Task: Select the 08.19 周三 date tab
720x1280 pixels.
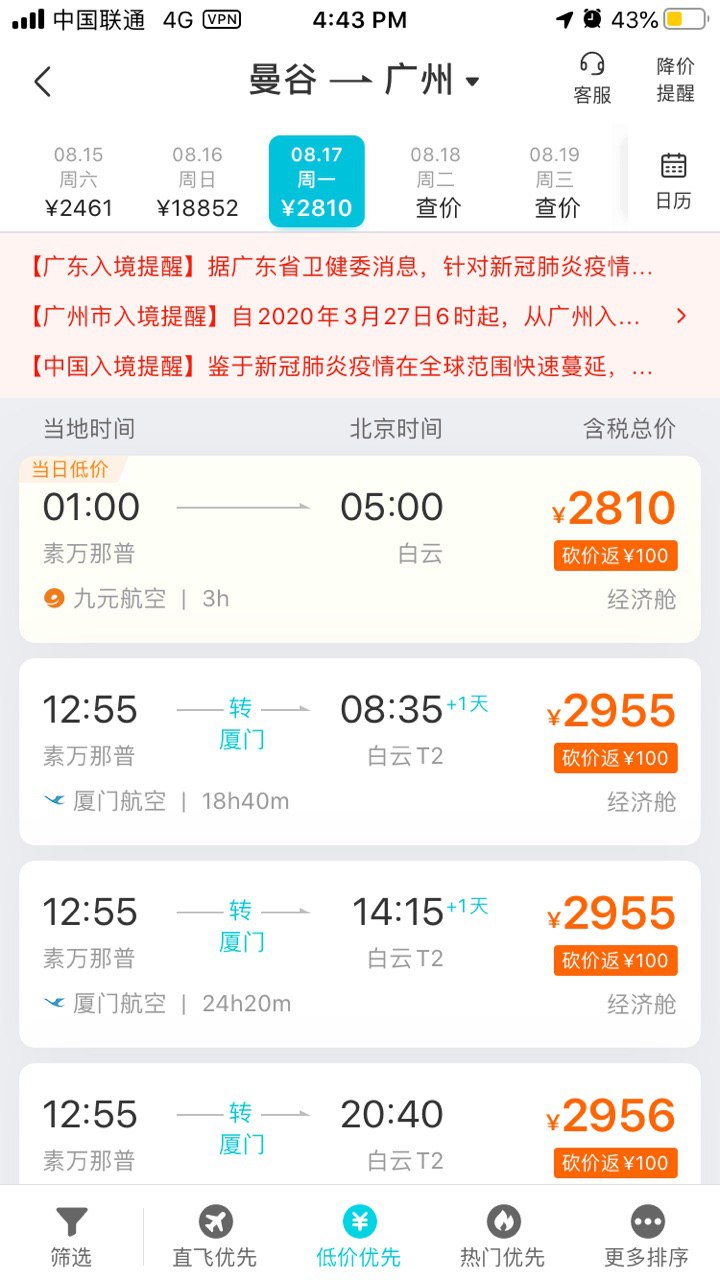Action: click(x=555, y=181)
